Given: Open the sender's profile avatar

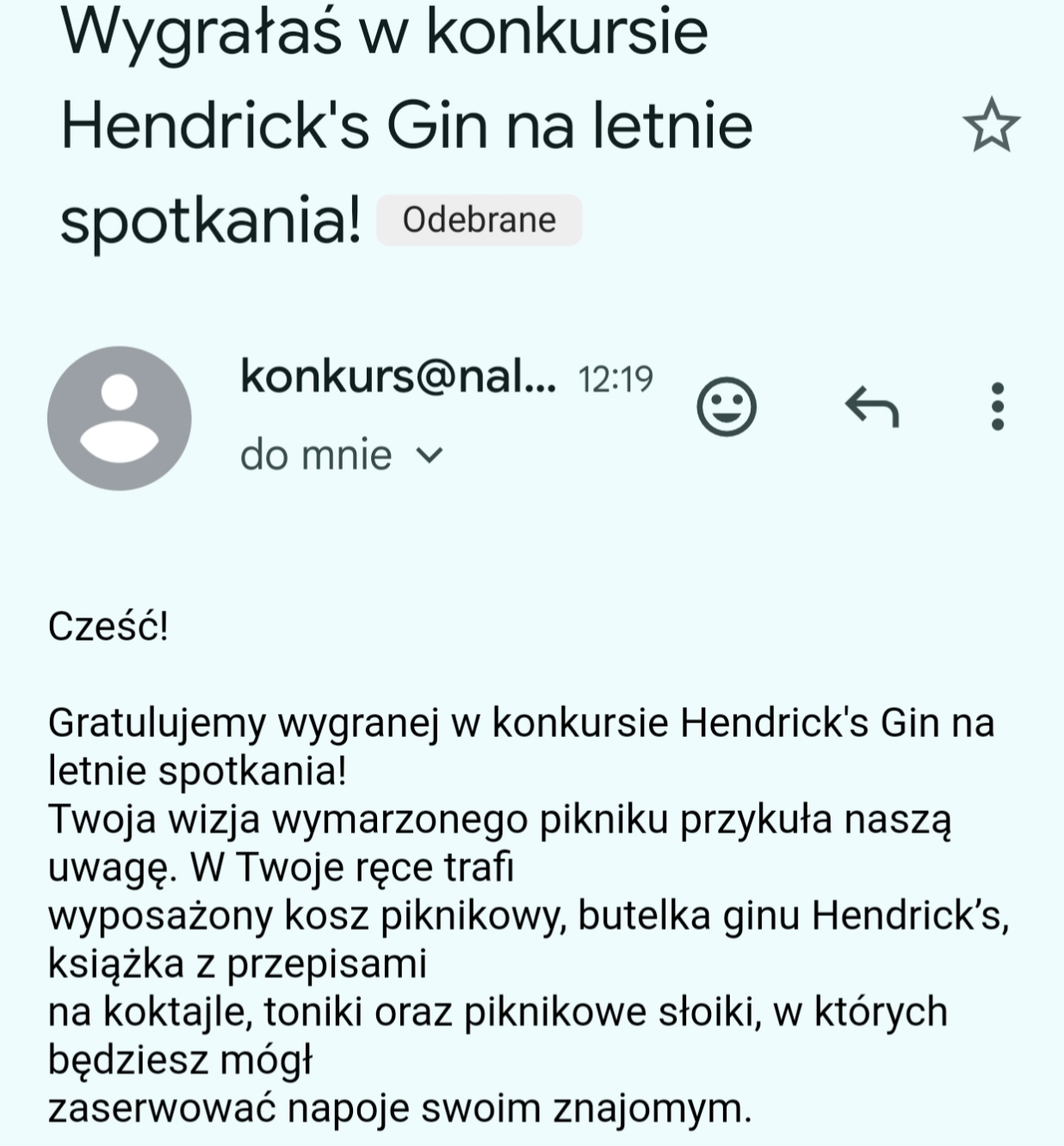Looking at the screenshot, I should click(x=119, y=418).
